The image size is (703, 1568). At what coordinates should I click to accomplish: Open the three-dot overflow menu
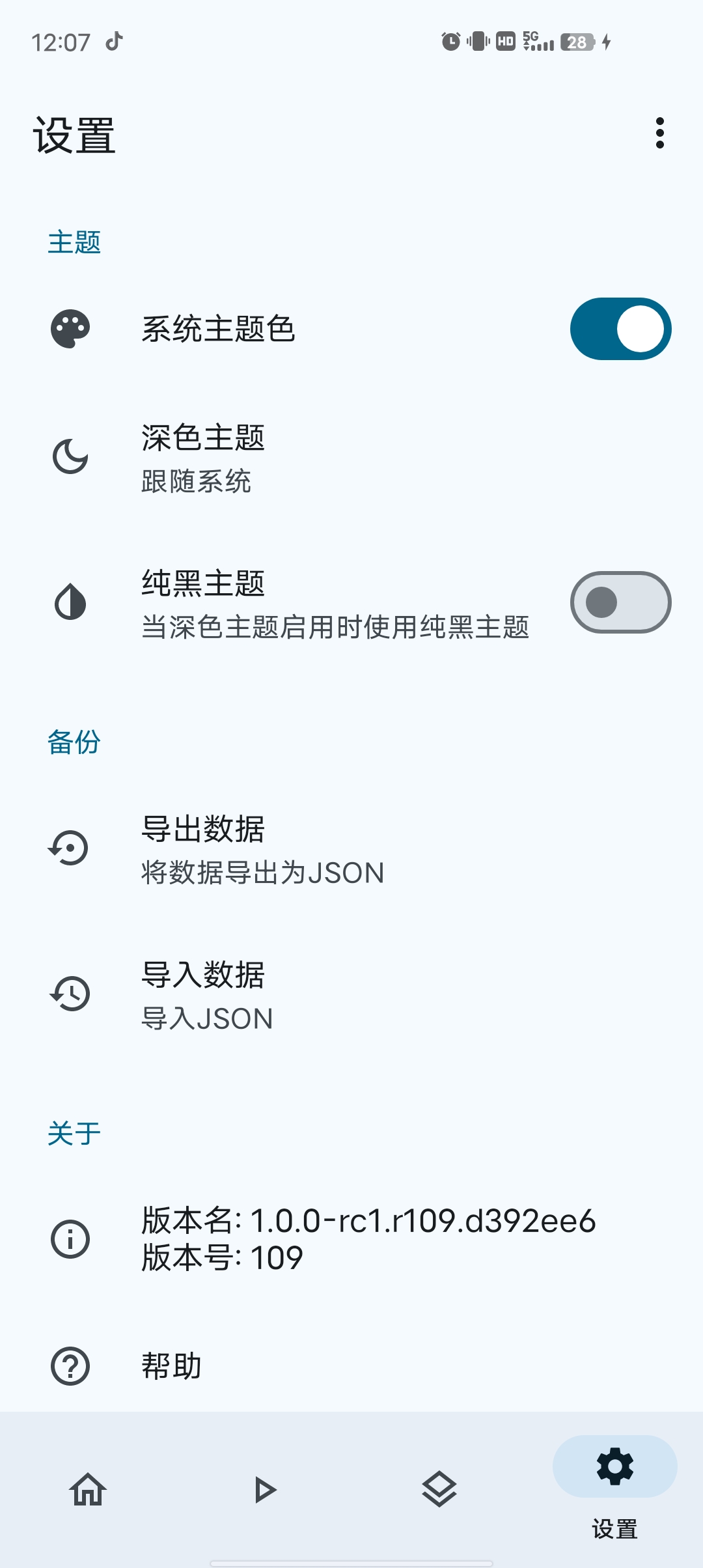(659, 133)
